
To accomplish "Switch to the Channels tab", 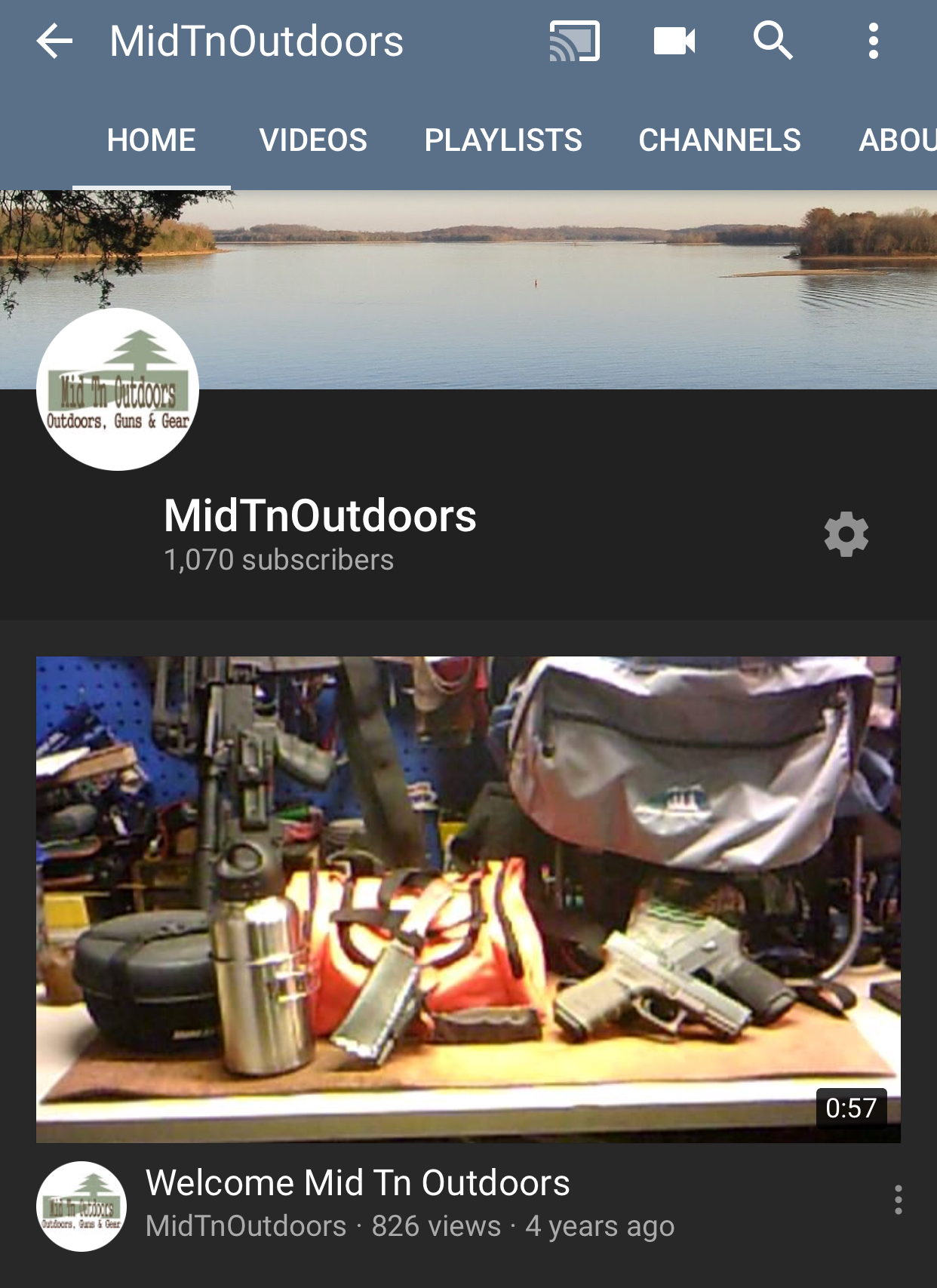I will (x=720, y=140).
